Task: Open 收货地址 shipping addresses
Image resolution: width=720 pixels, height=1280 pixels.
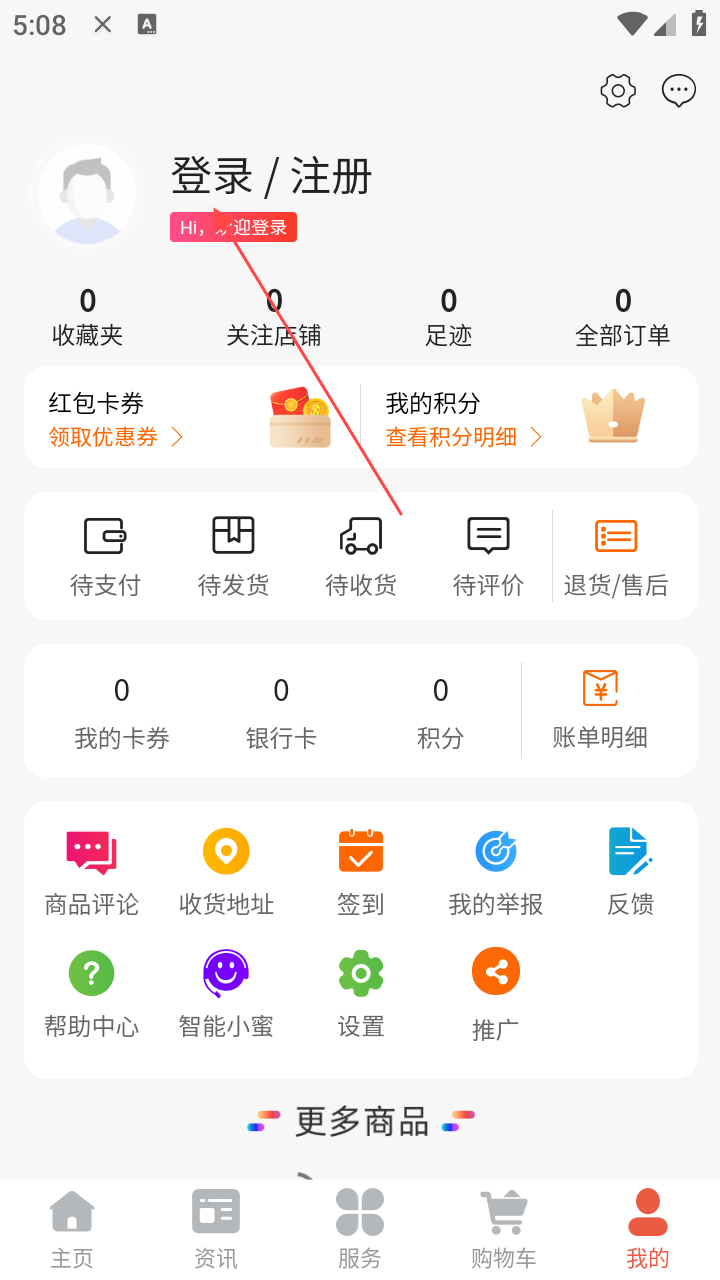Action: pyautogui.click(x=226, y=873)
